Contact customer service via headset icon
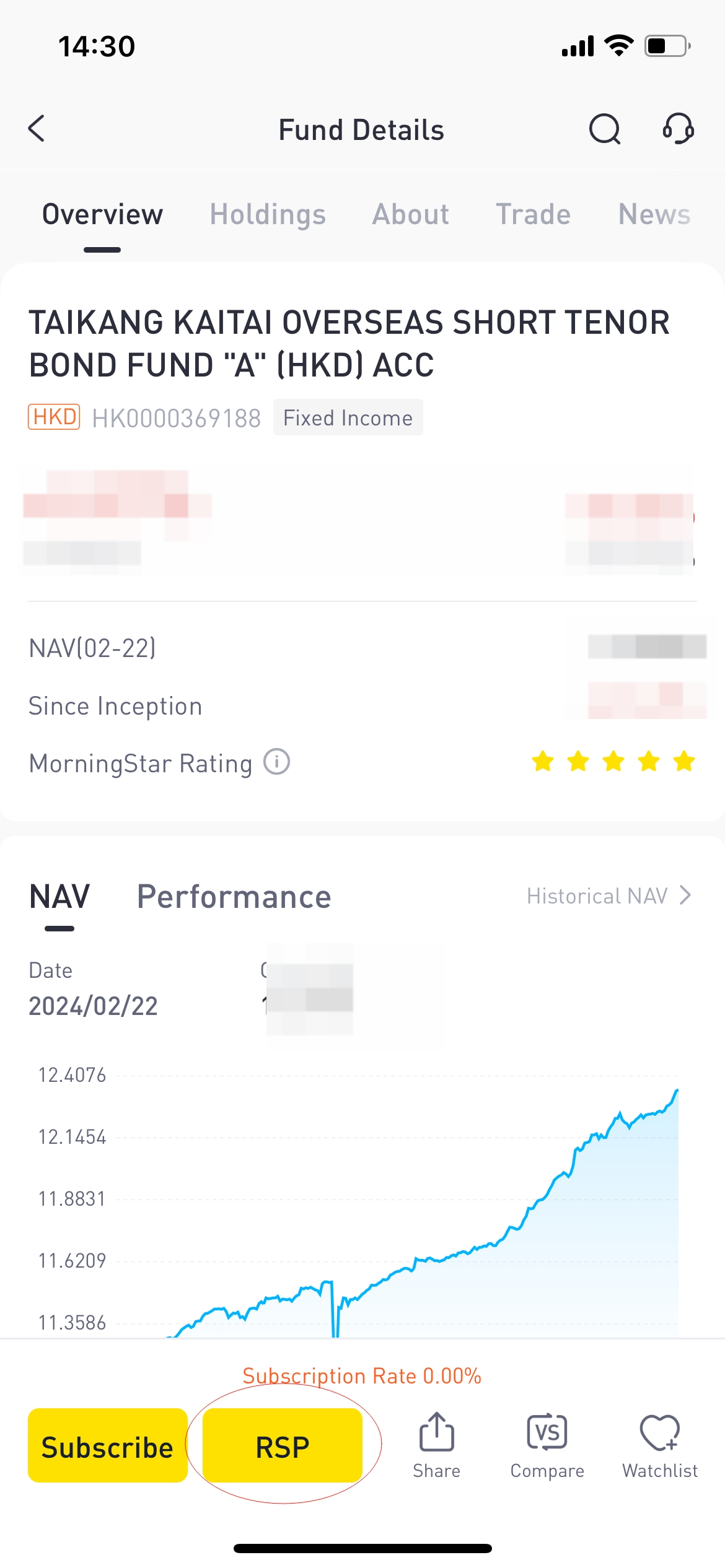 pos(678,129)
